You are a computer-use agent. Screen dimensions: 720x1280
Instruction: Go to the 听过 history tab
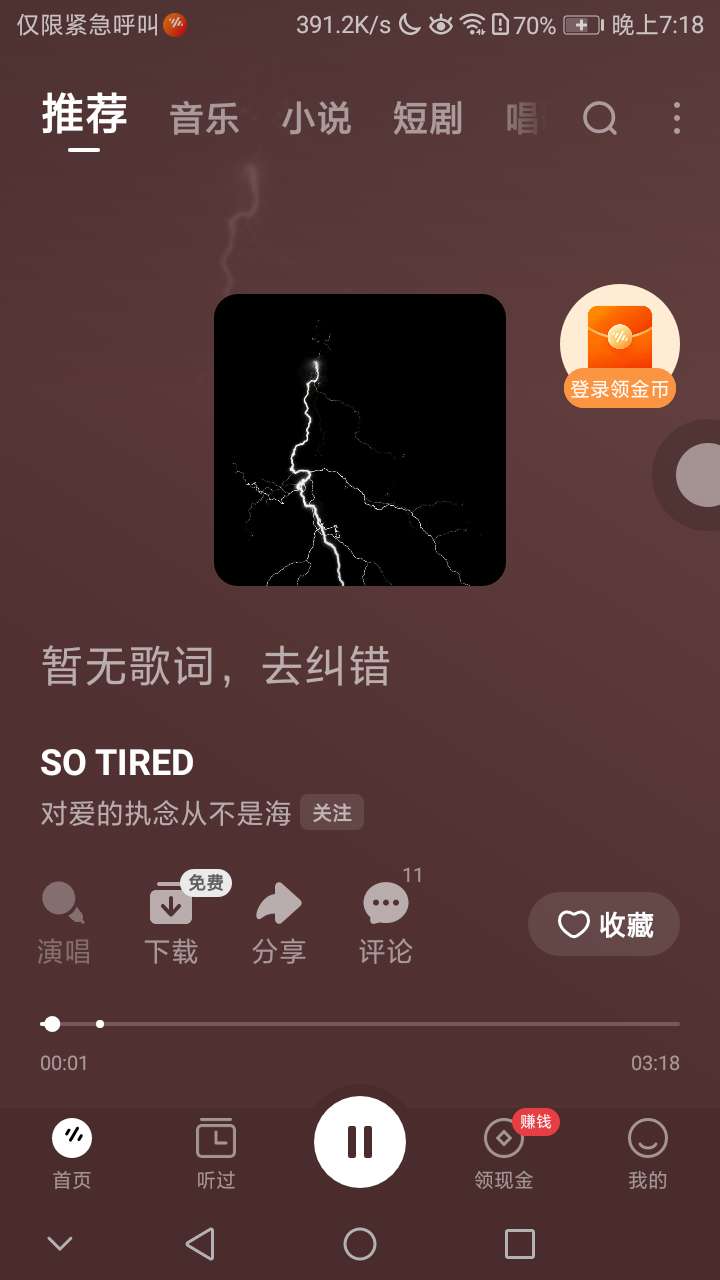(216, 1154)
